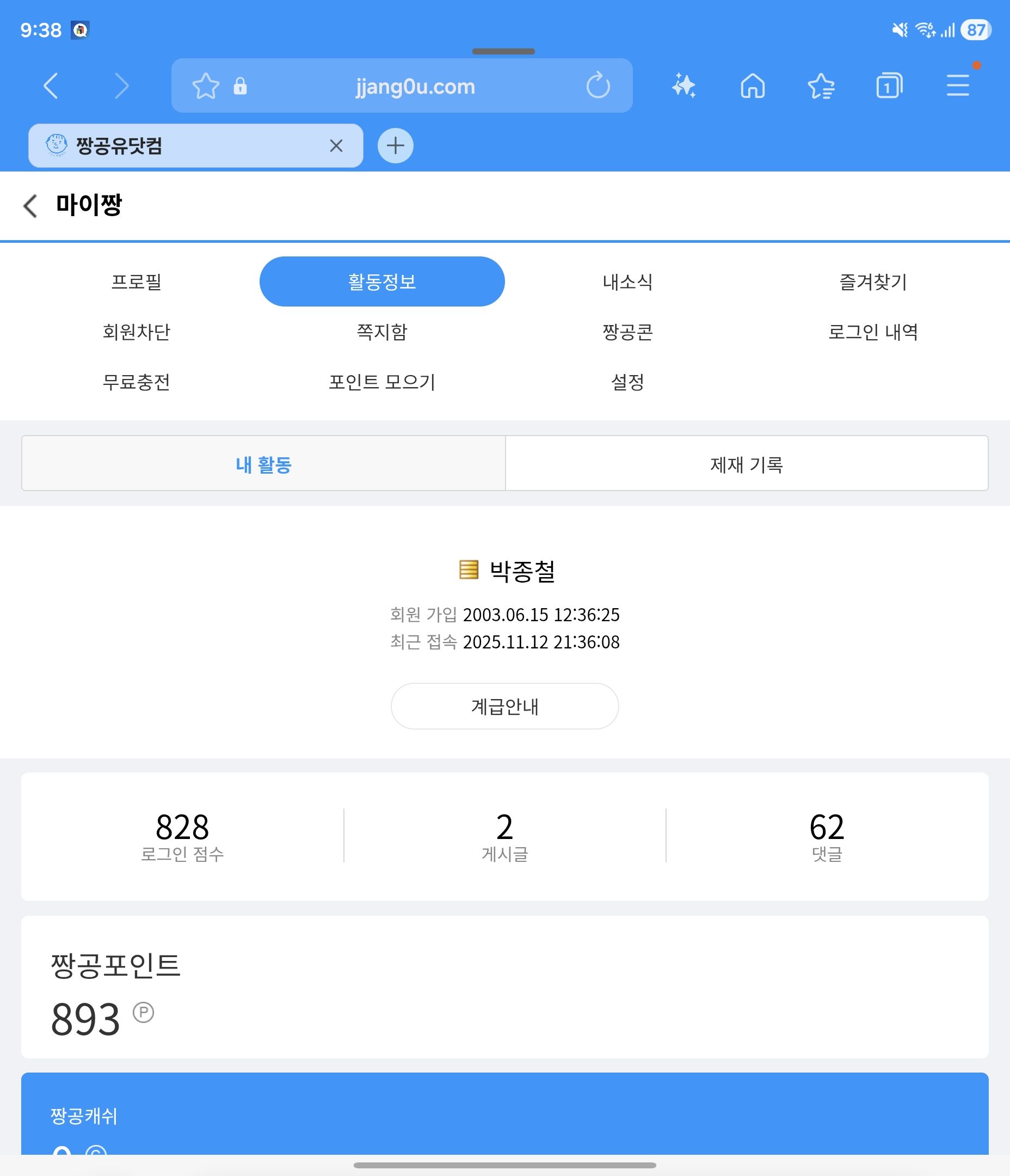Open the browser hamburger menu
This screenshot has width=1010, height=1176.
(x=958, y=86)
